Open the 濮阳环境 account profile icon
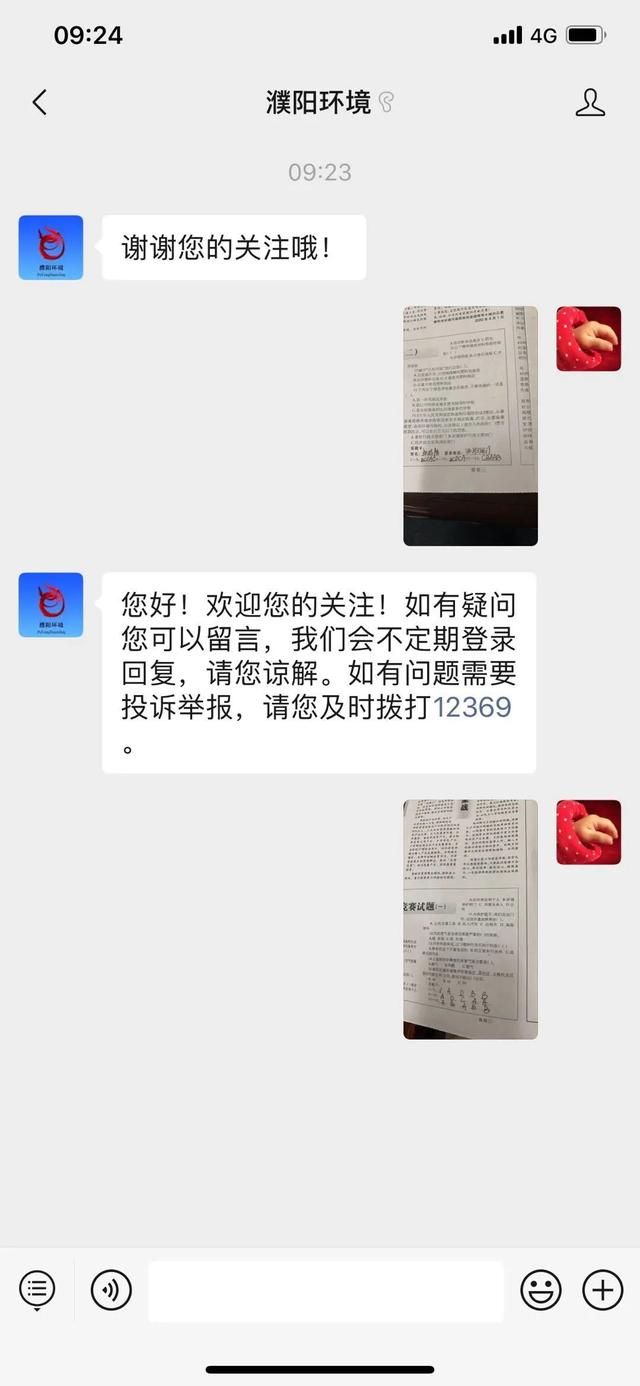This screenshot has width=640, height=1386. pyautogui.click(x=590, y=102)
